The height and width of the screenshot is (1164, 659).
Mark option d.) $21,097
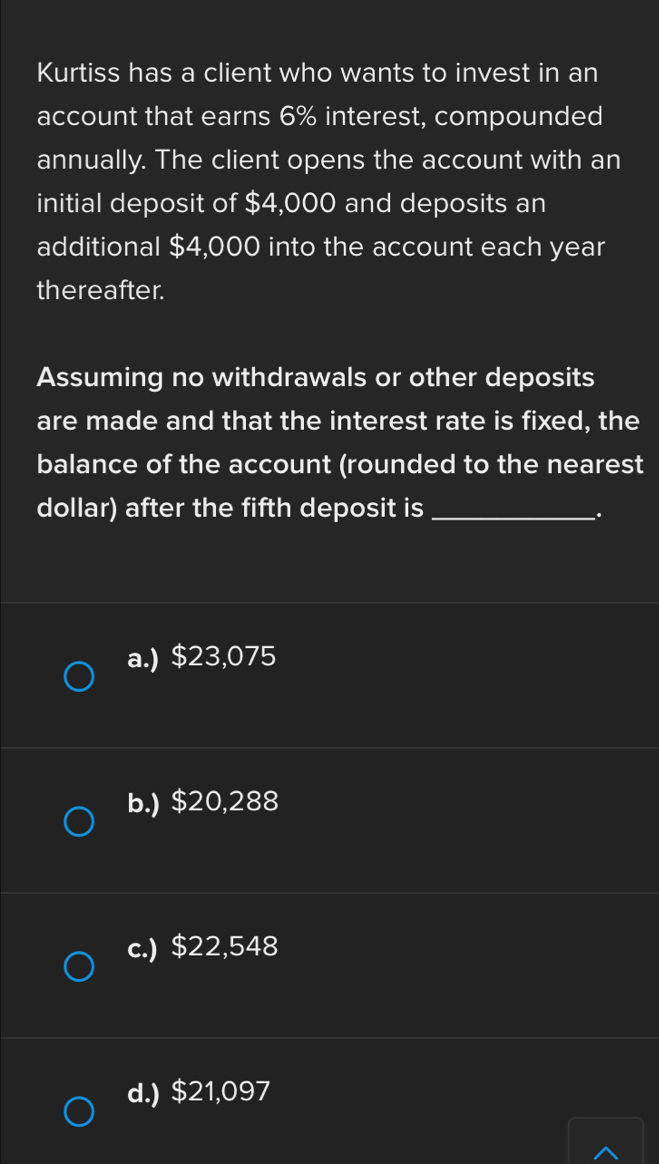(x=80, y=1112)
